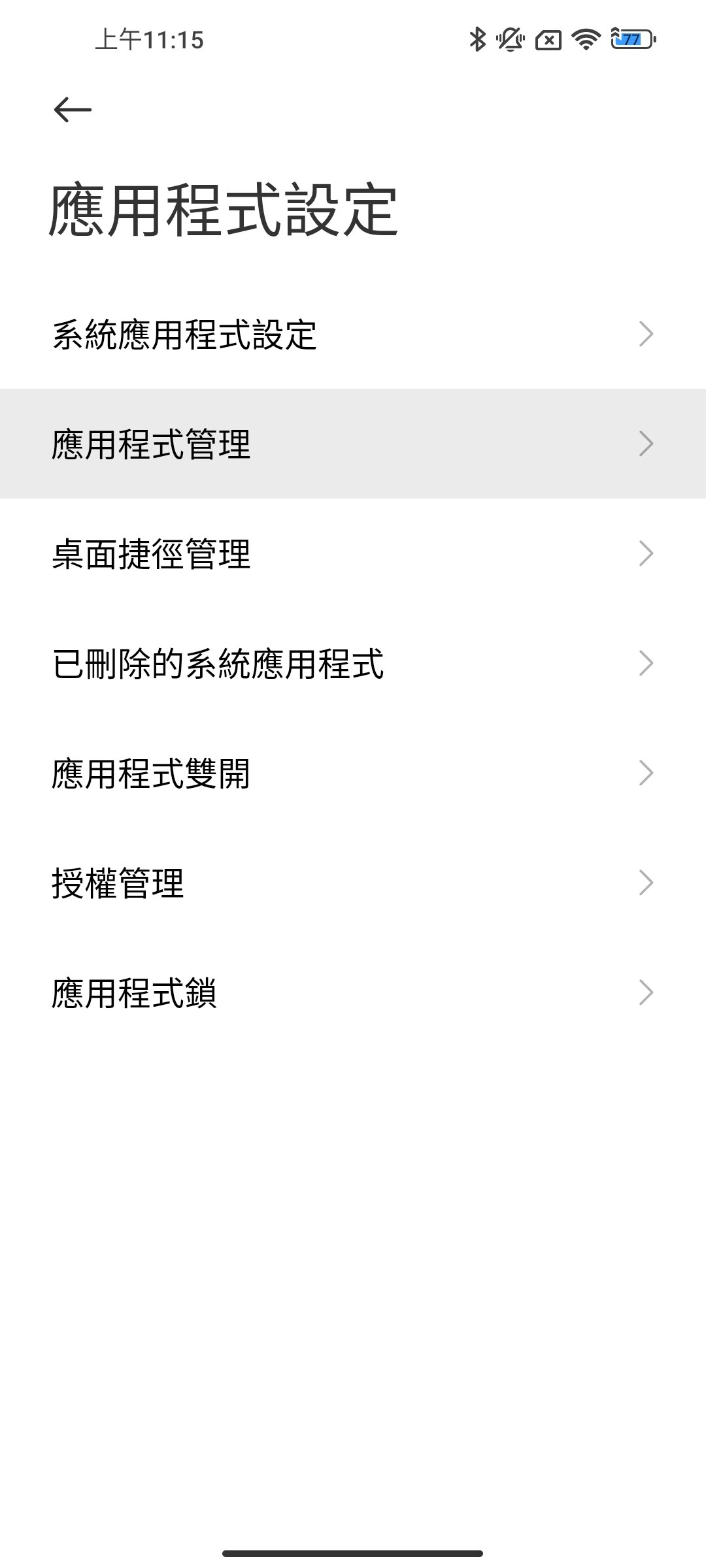
Task: Open 桌面捷徑管理
Action: [353, 554]
